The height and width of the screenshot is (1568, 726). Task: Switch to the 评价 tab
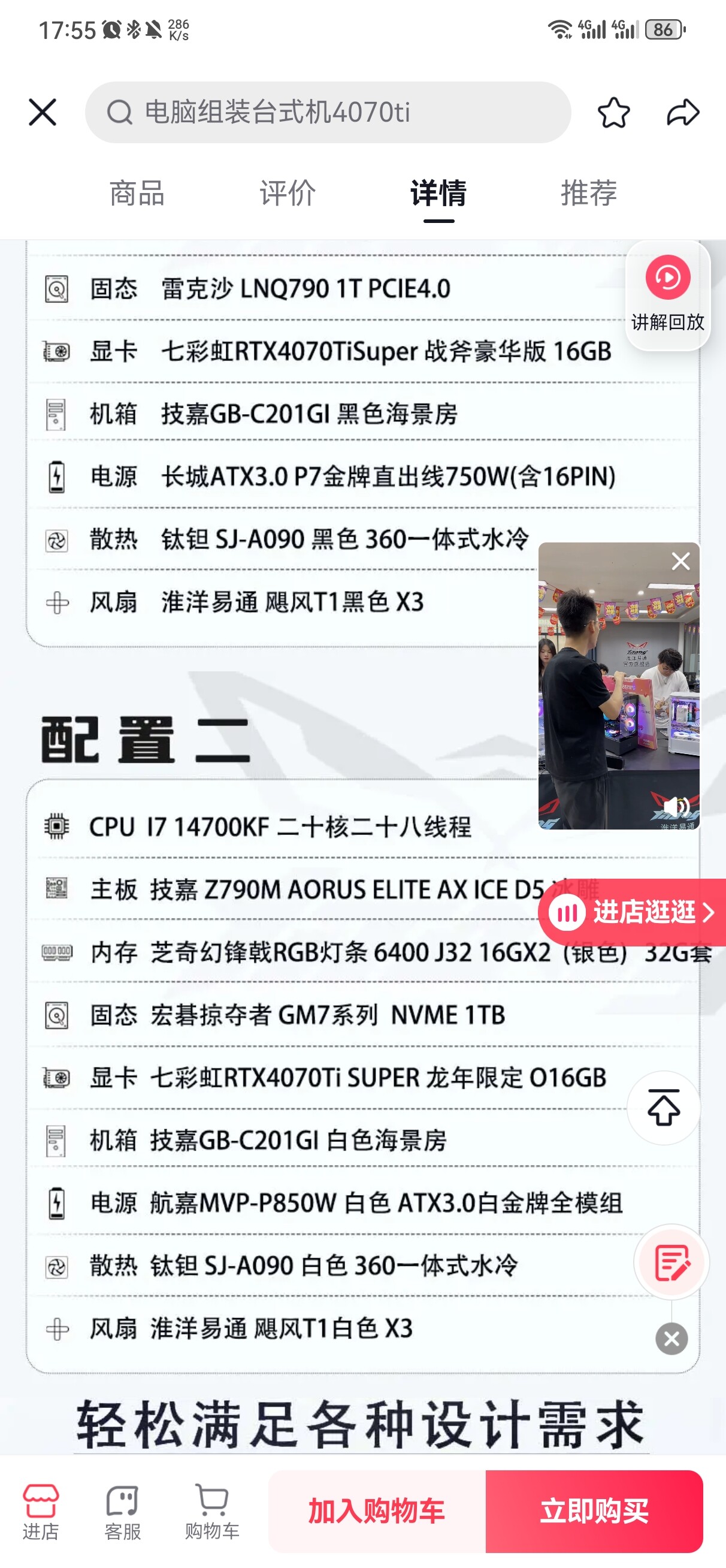(x=288, y=193)
